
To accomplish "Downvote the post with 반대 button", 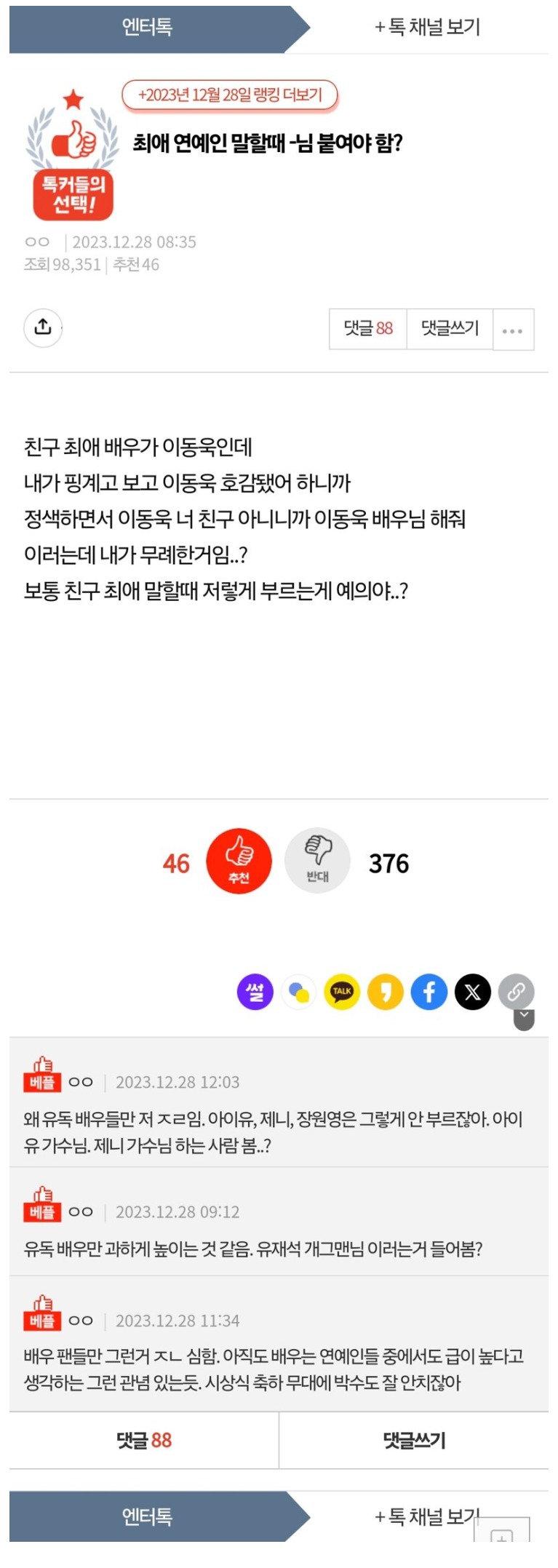I will click(x=317, y=861).
